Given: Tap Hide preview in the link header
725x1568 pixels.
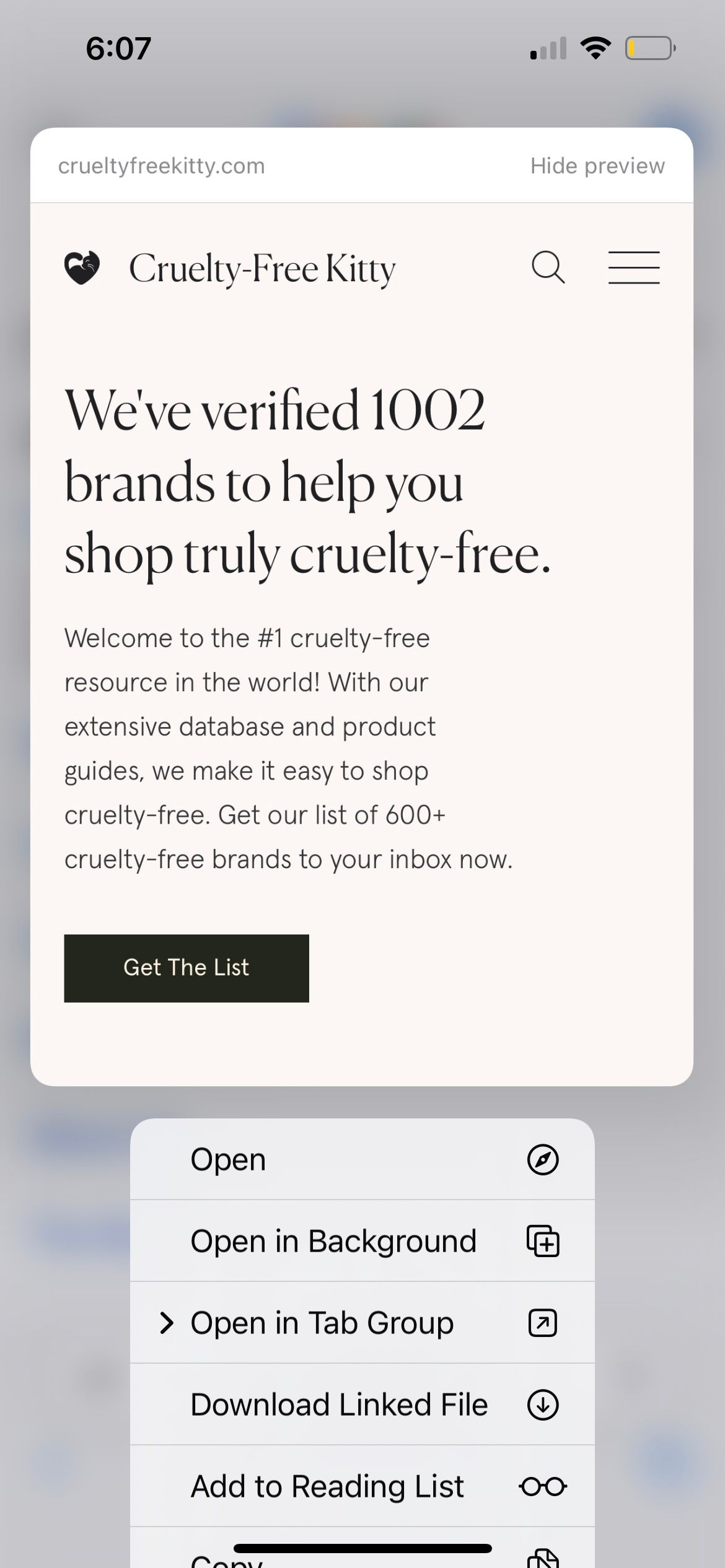Looking at the screenshot, I should (x=597, y=166).
